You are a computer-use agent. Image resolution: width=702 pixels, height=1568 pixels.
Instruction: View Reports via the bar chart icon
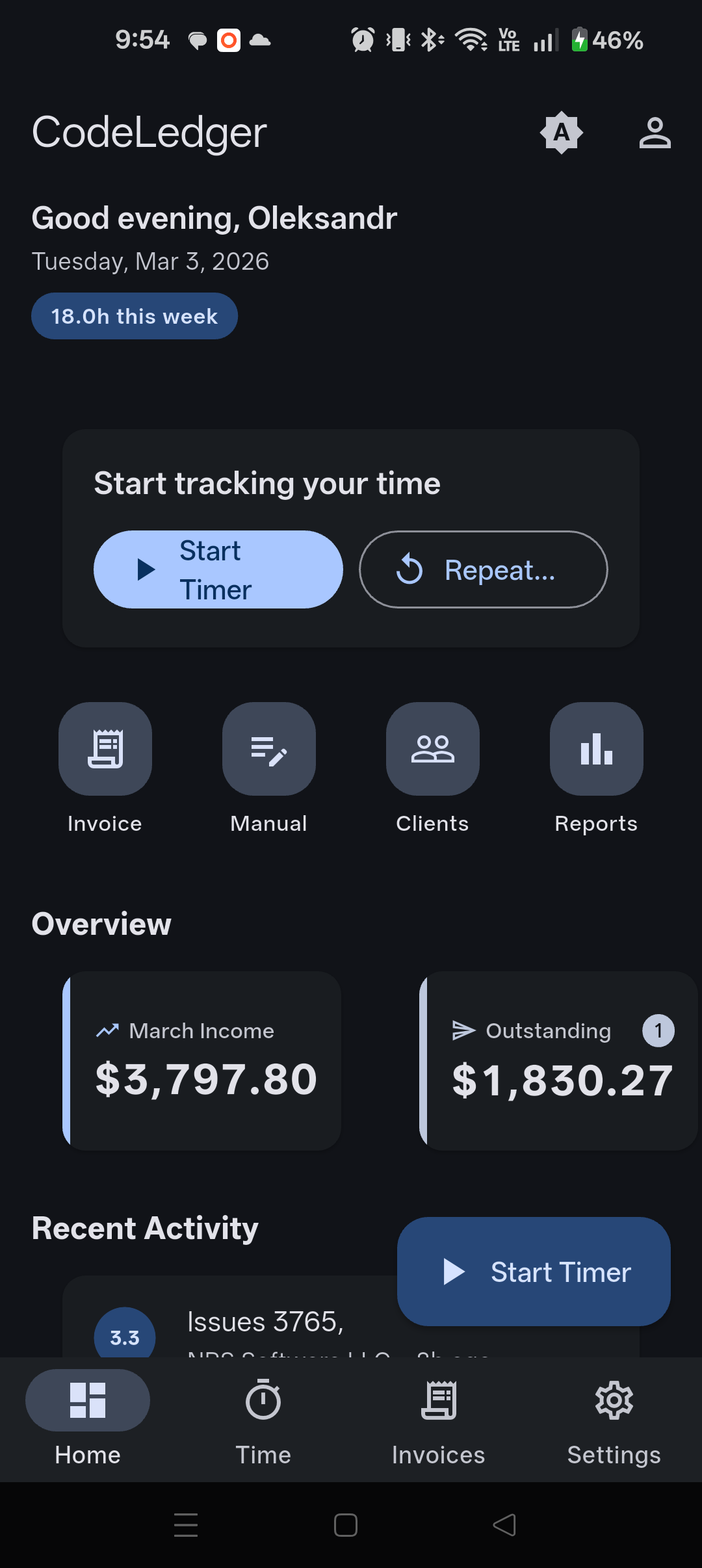tap(596, 748)
